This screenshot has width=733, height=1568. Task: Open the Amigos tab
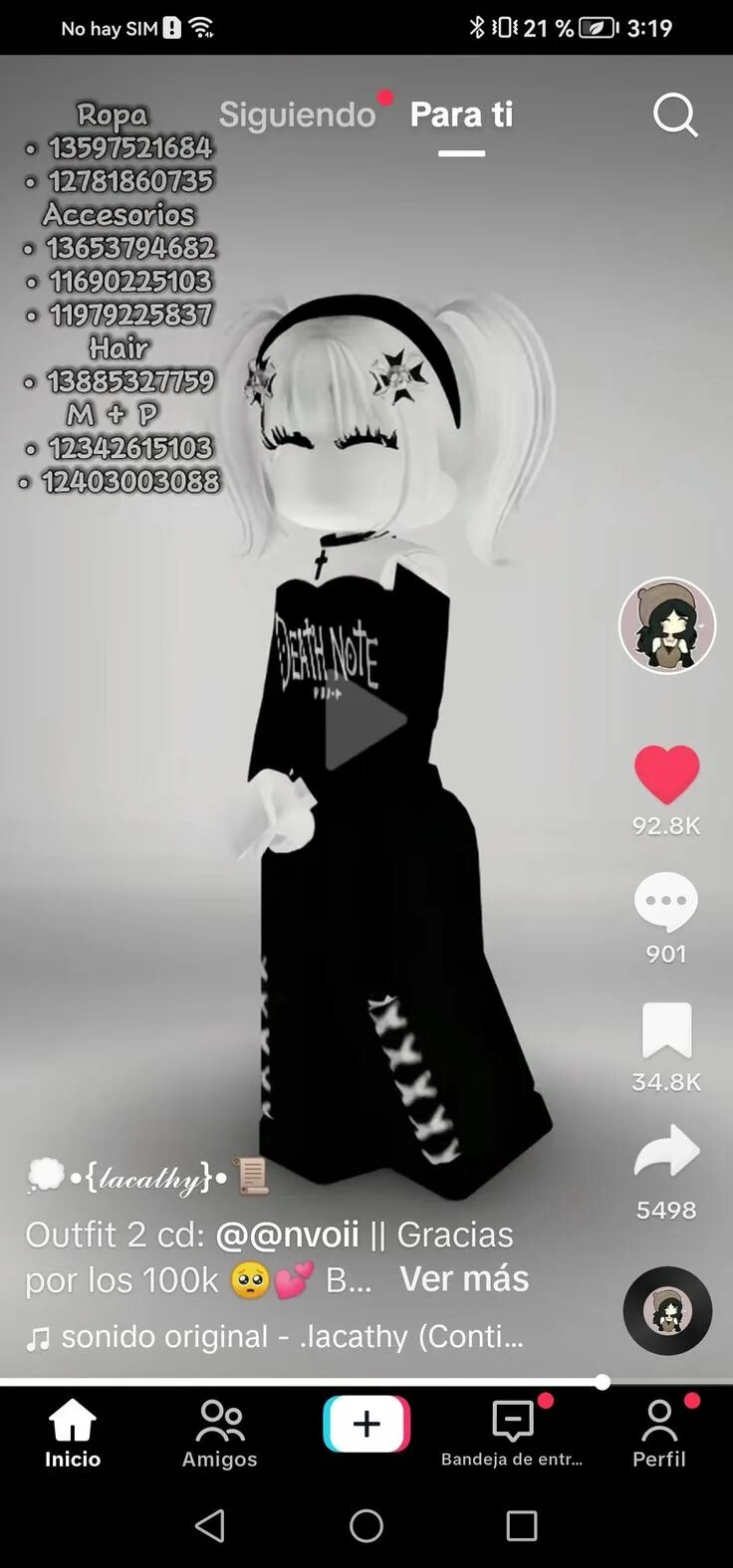[x=219, y=1434]
